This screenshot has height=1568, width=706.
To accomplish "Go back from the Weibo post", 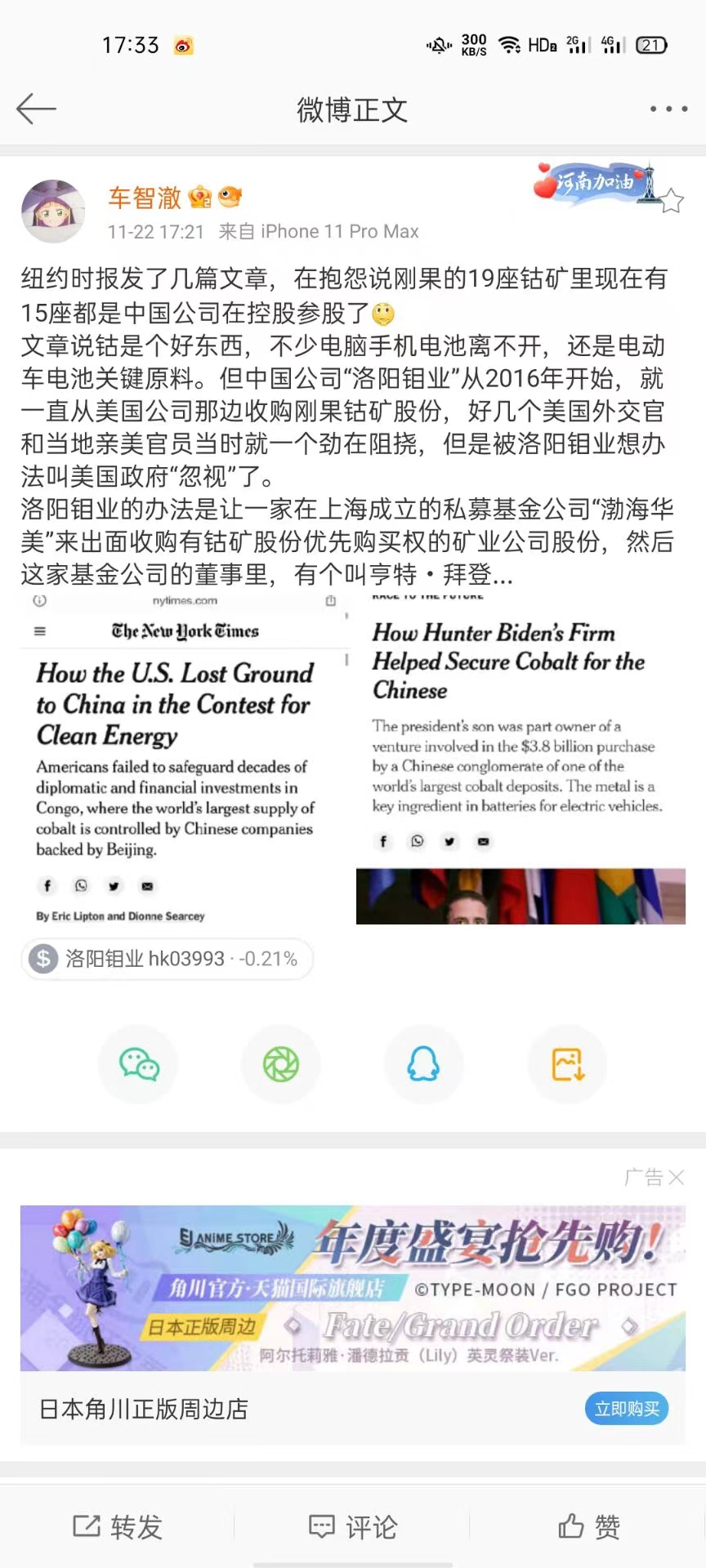I will [36, 109].
